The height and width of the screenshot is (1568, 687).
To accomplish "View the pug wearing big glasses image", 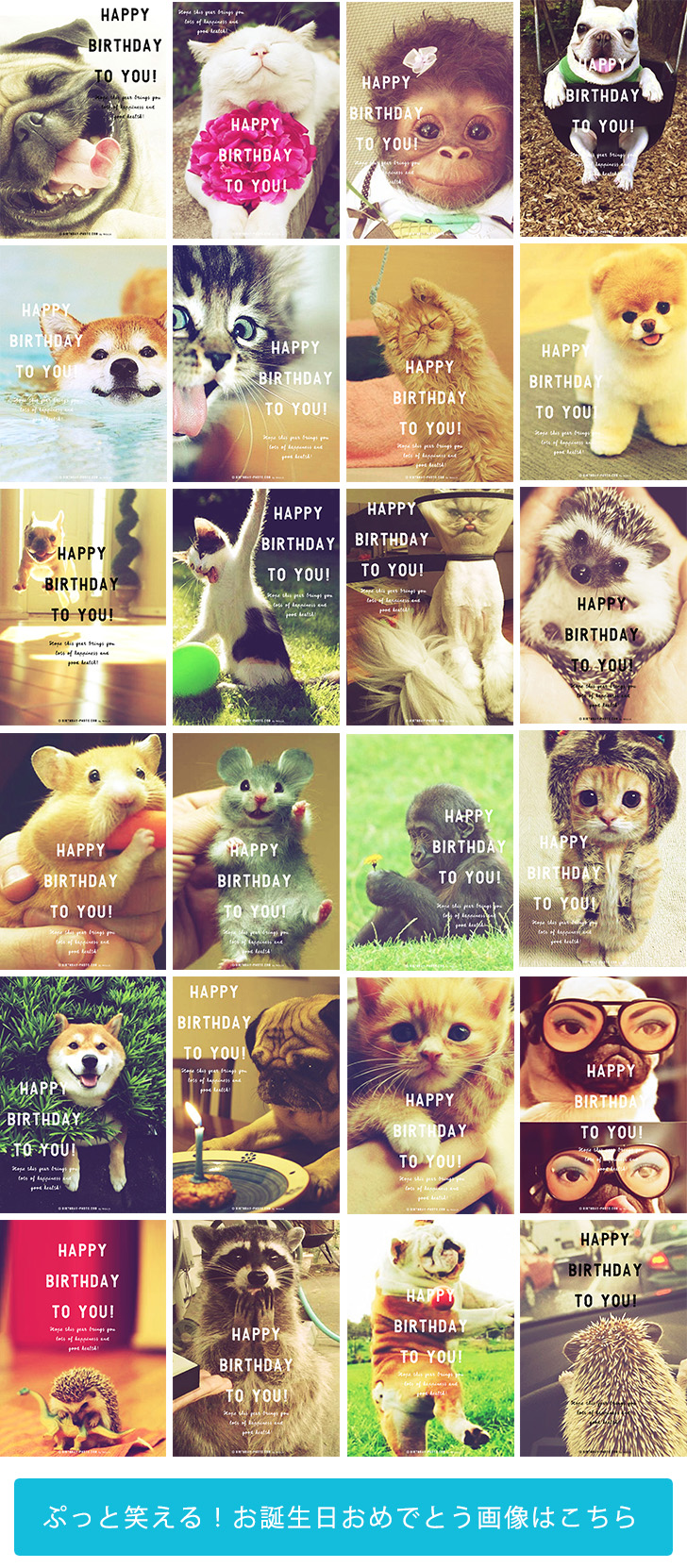I will coord(603,1094).
